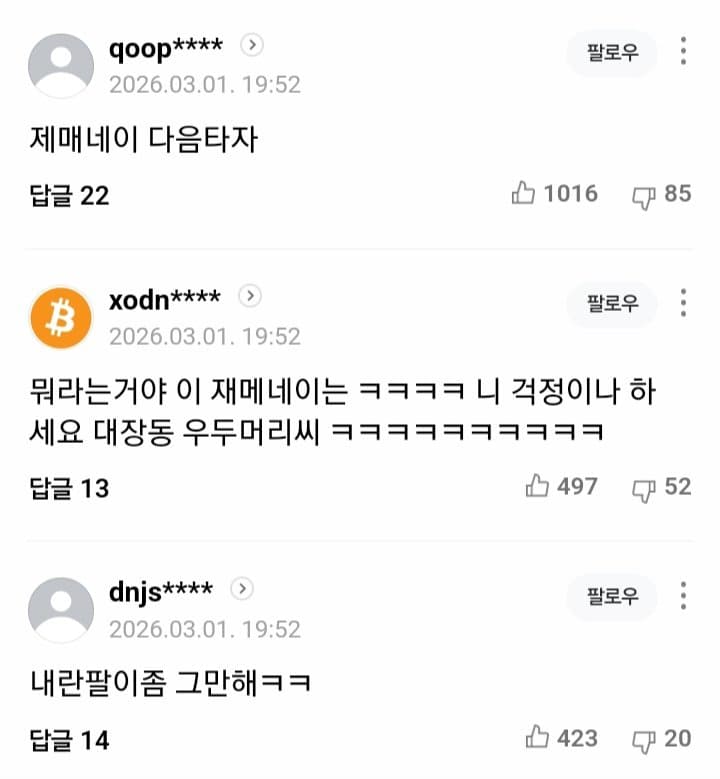Image resolution: width=720 pixels, height=779 pixels.
Task: Open overflow menu on dnjs**** comment
Action: (x=683, y=596)
